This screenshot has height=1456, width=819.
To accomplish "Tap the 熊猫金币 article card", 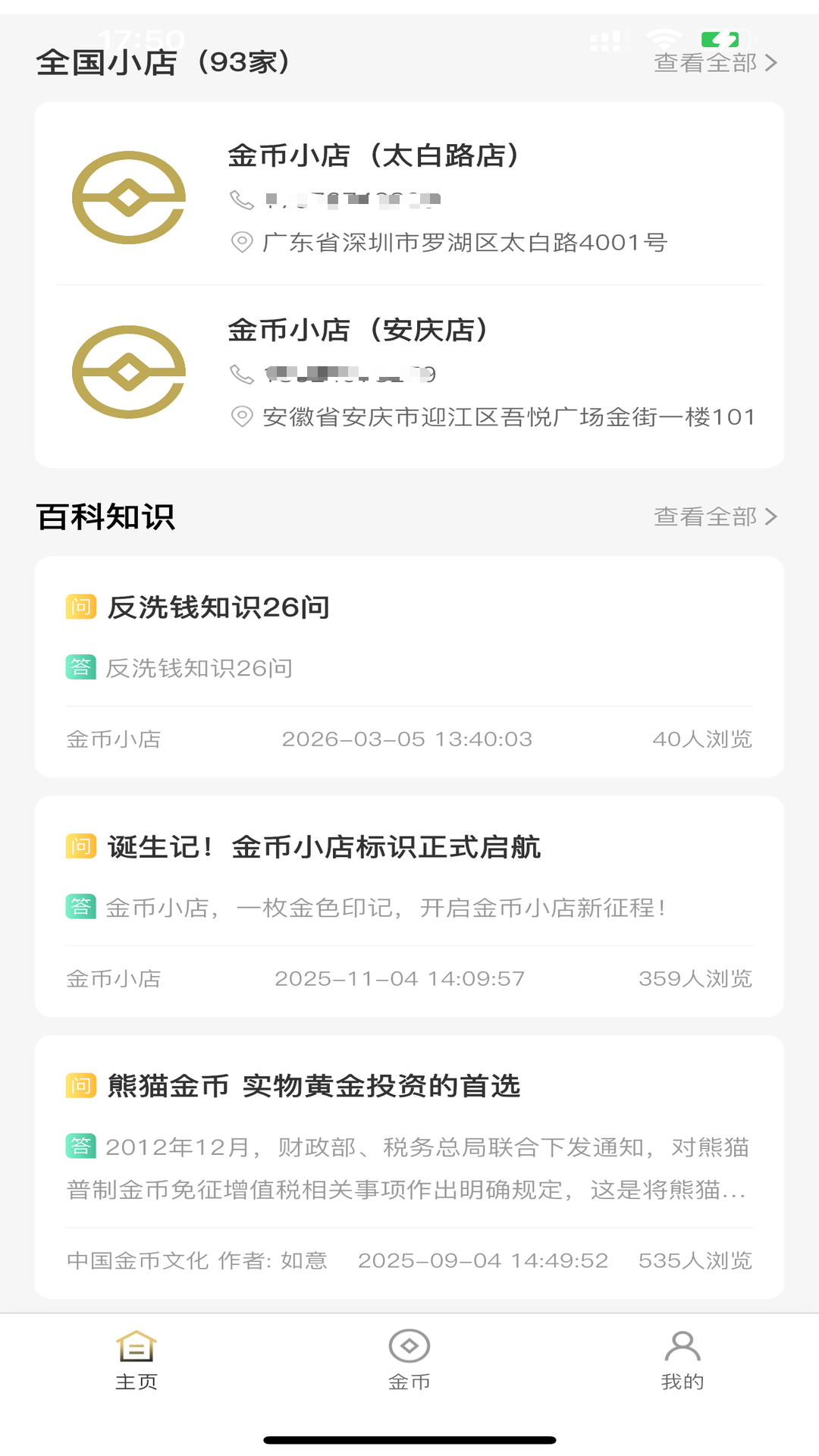I will coord(409,1160).
